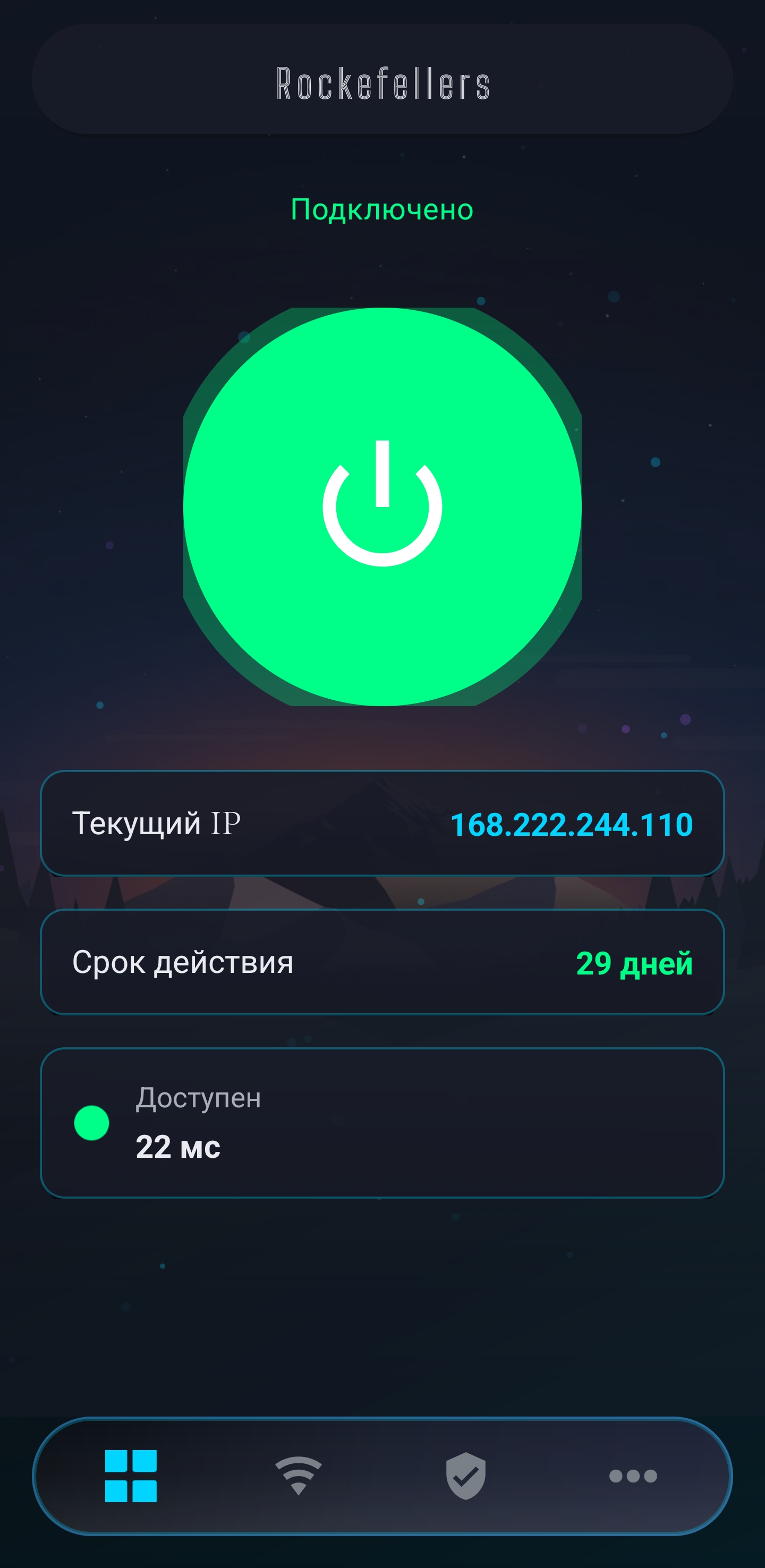Image resolution: width=765 pixels, height=1568 pixels.
Task: Select the Текущий IP information card
Action: [382, 825]
